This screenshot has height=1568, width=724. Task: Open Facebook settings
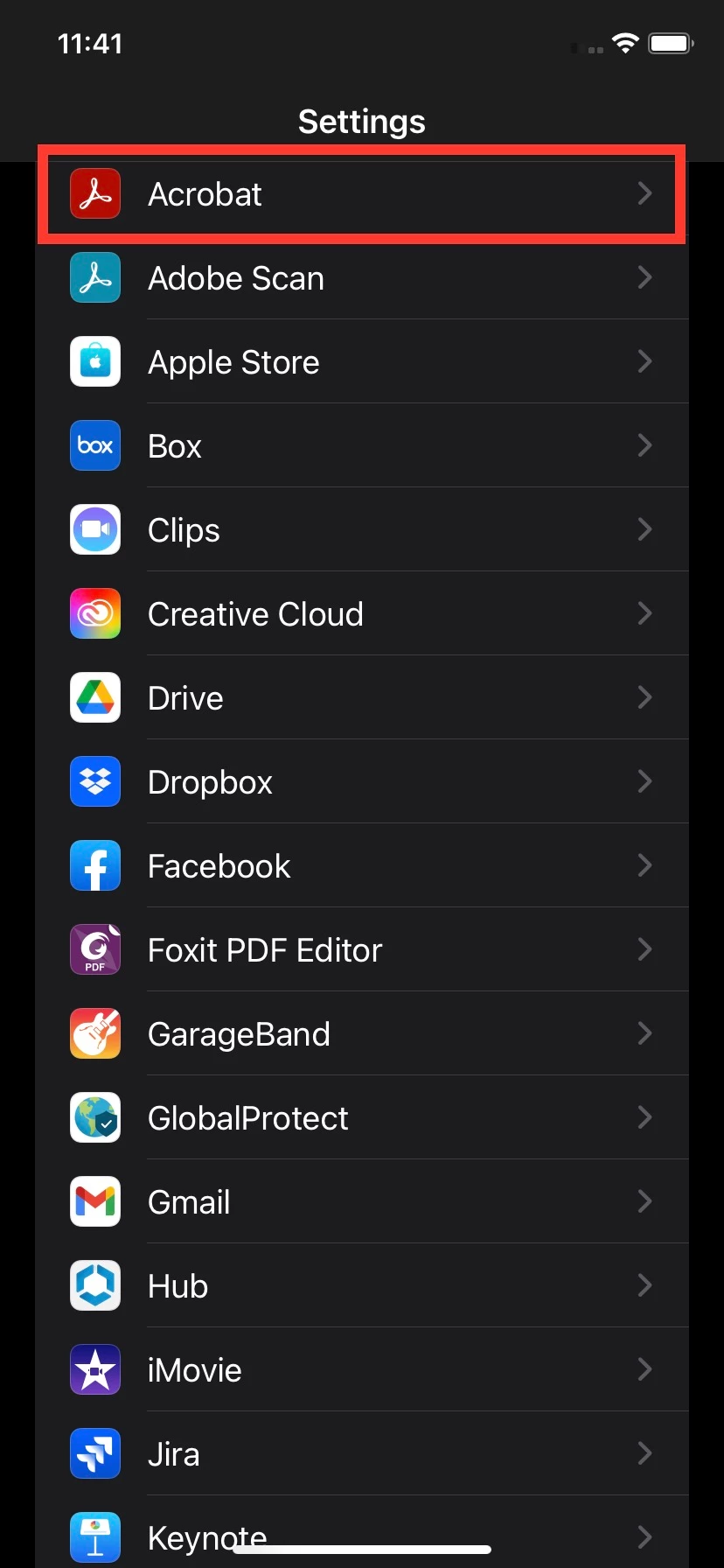tap(361, 866)
